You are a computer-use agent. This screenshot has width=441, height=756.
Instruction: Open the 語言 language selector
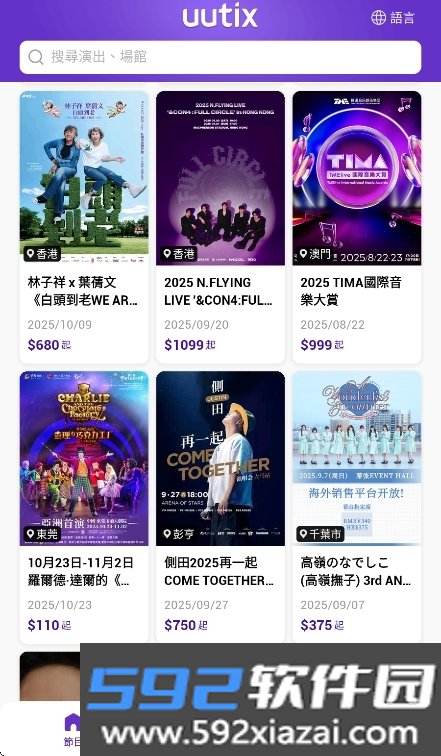coord(393,17)
